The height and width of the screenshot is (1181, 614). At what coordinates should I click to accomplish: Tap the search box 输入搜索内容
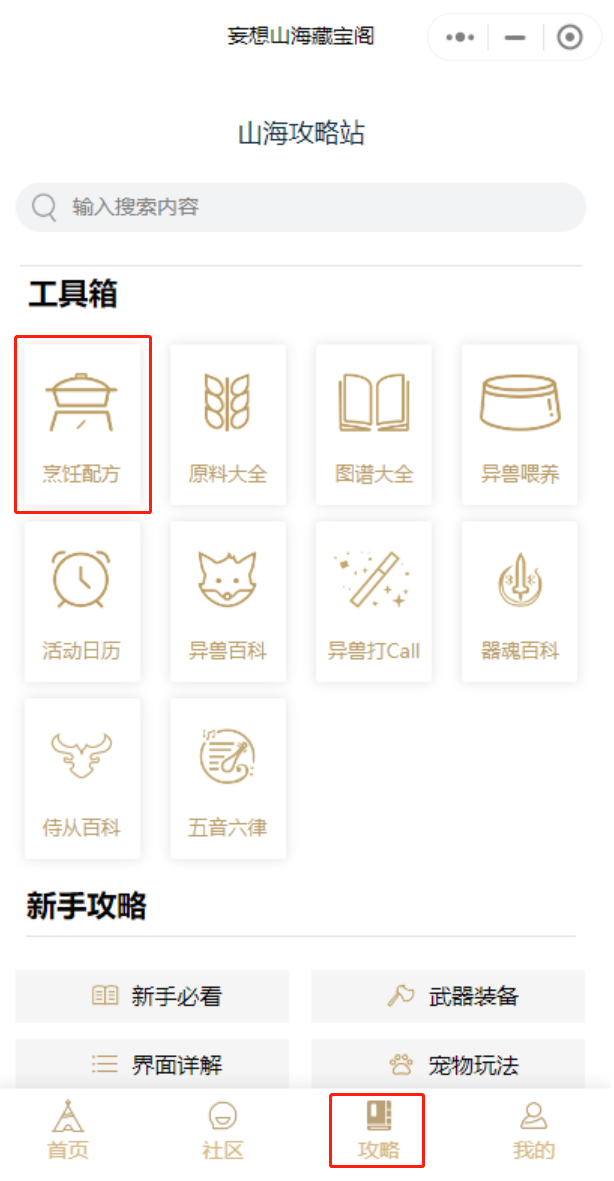tap(300, 207)
